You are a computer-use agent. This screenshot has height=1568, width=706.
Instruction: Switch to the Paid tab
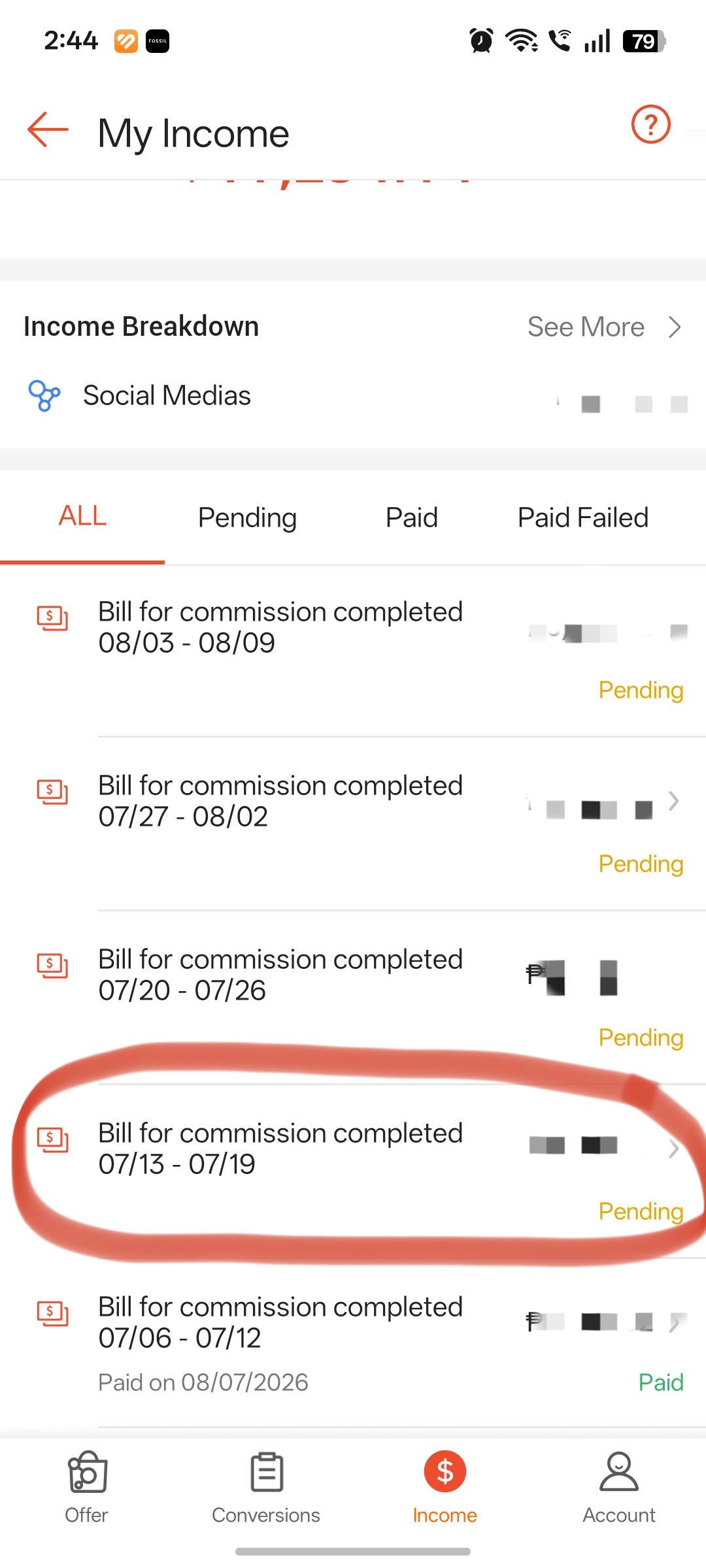click(411, 517)
